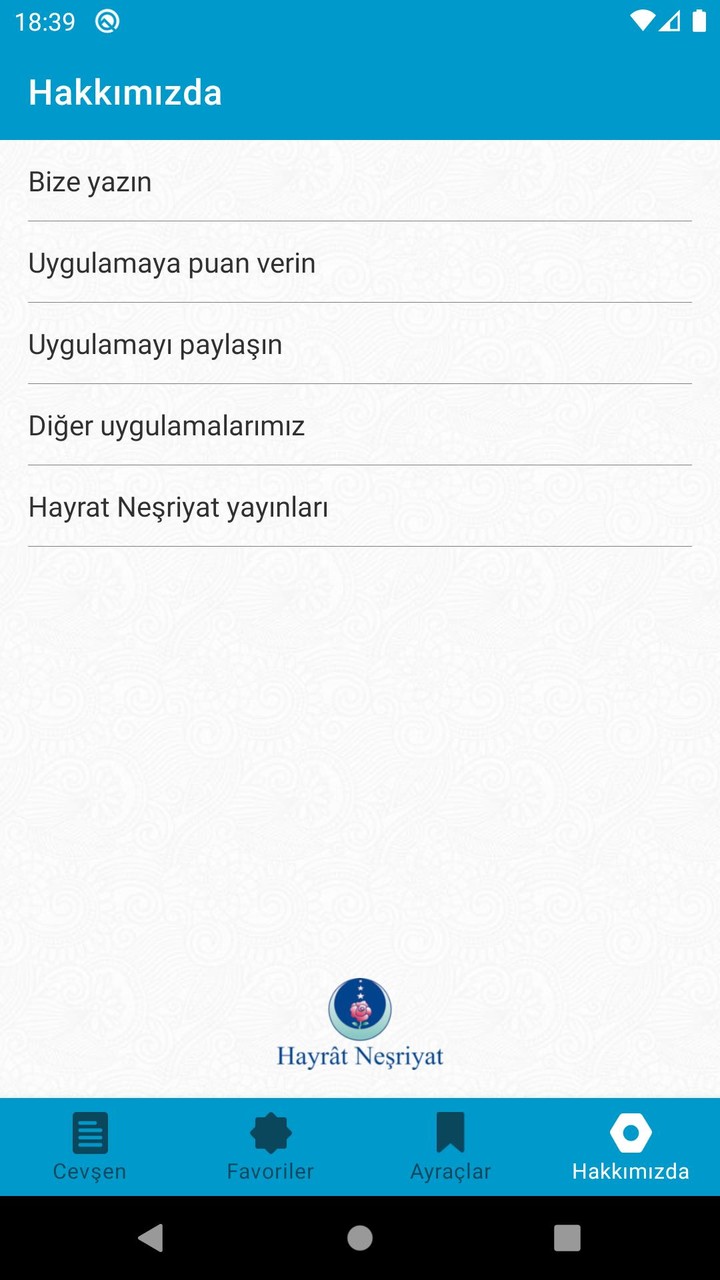Open the Bize yazın row

360,182
